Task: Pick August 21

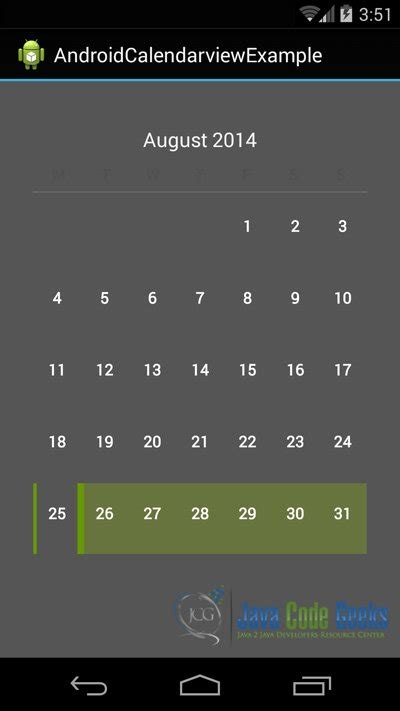Action: coord(200,442)
